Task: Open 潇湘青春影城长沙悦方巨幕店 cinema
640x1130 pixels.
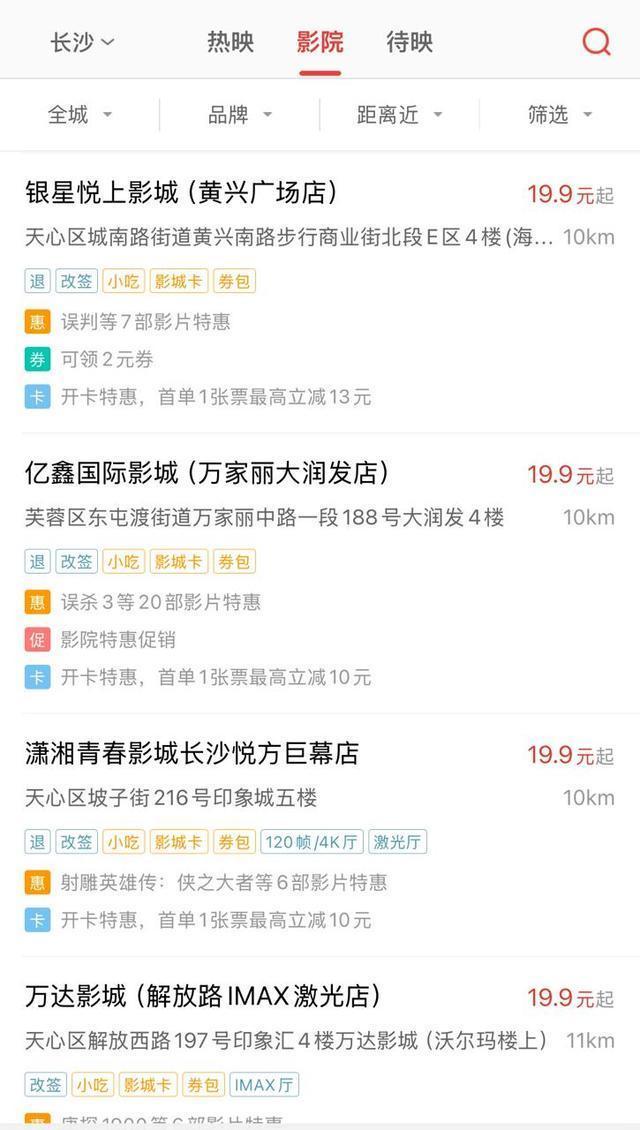Action: coord(192,753)
